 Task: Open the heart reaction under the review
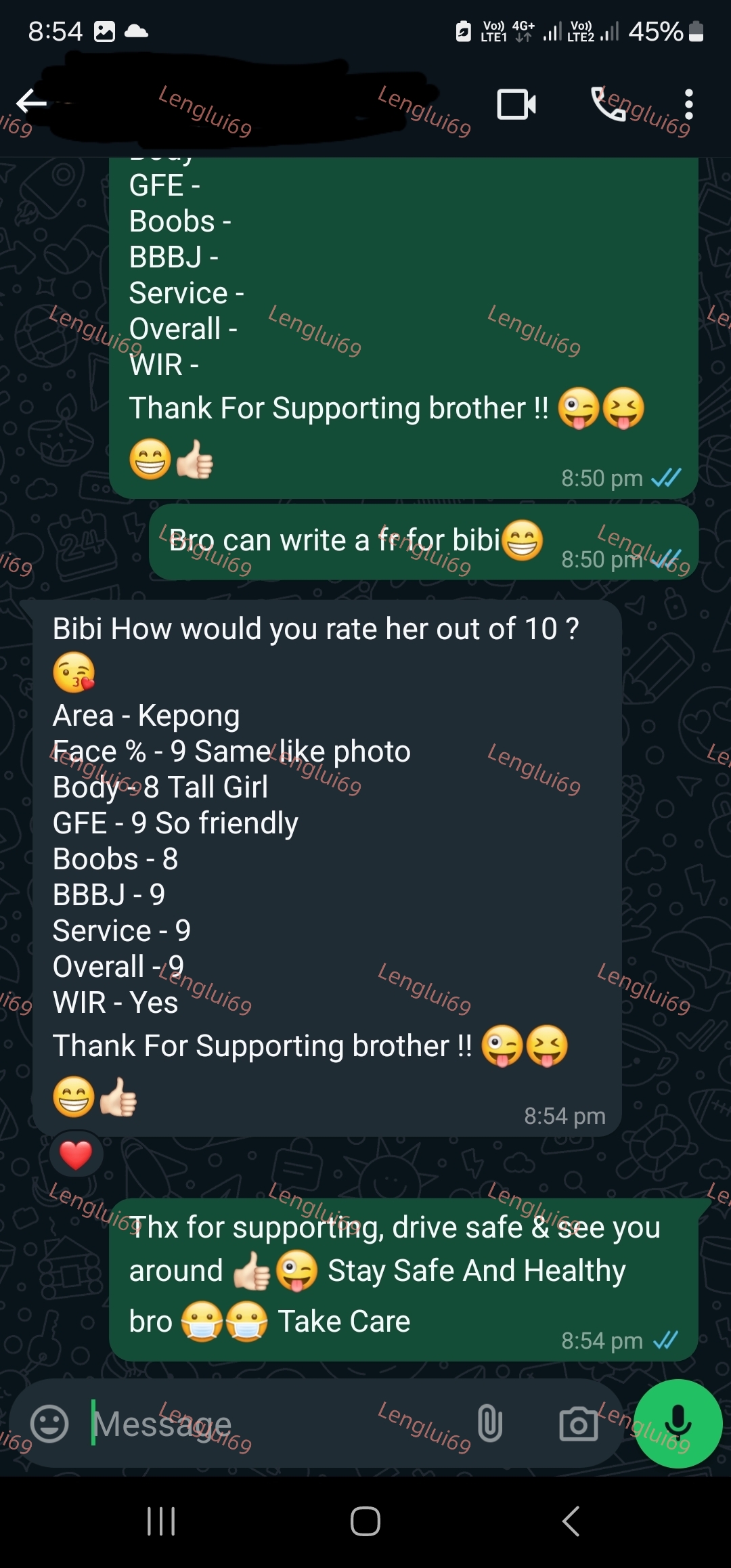[76, 1155]
